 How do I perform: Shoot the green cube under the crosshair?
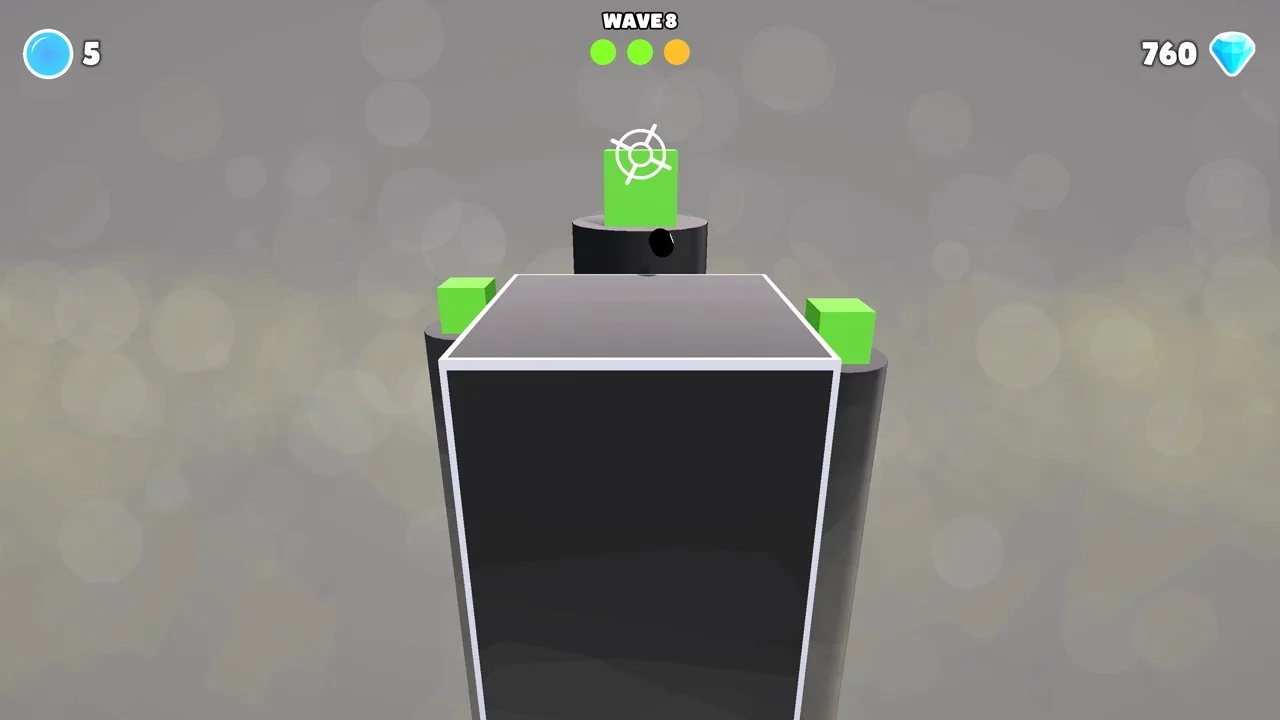tap(640, 188)
